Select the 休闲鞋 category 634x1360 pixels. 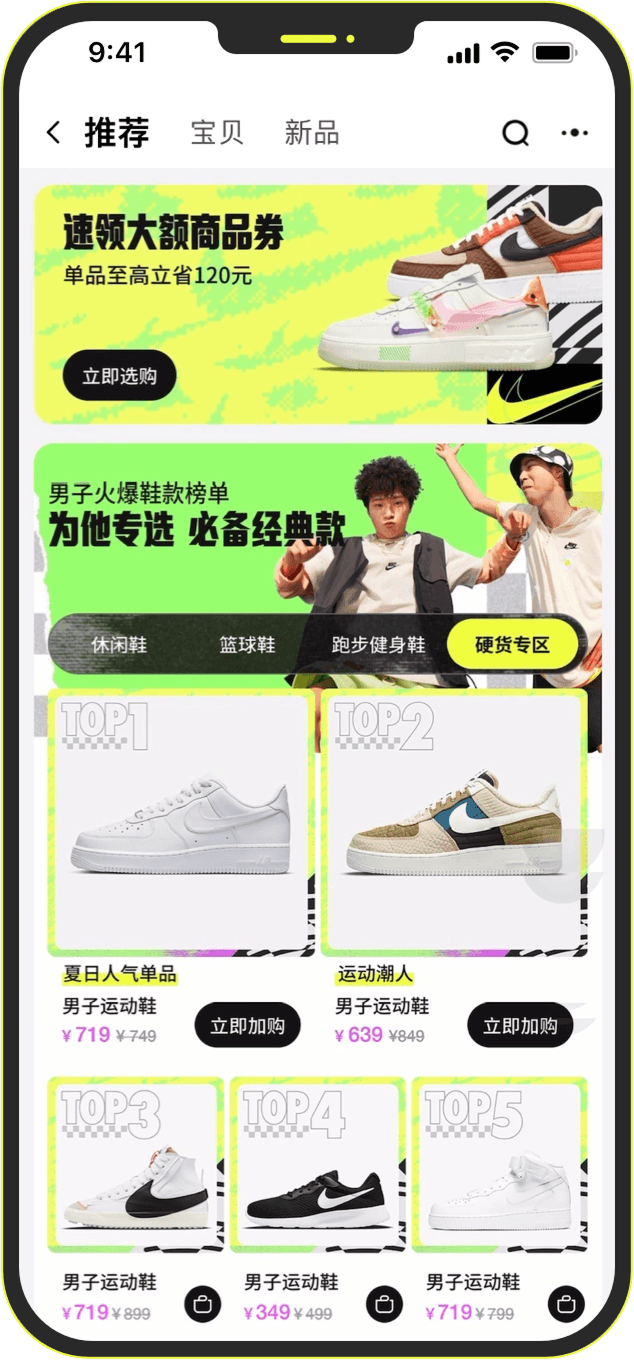click(119, 645)
